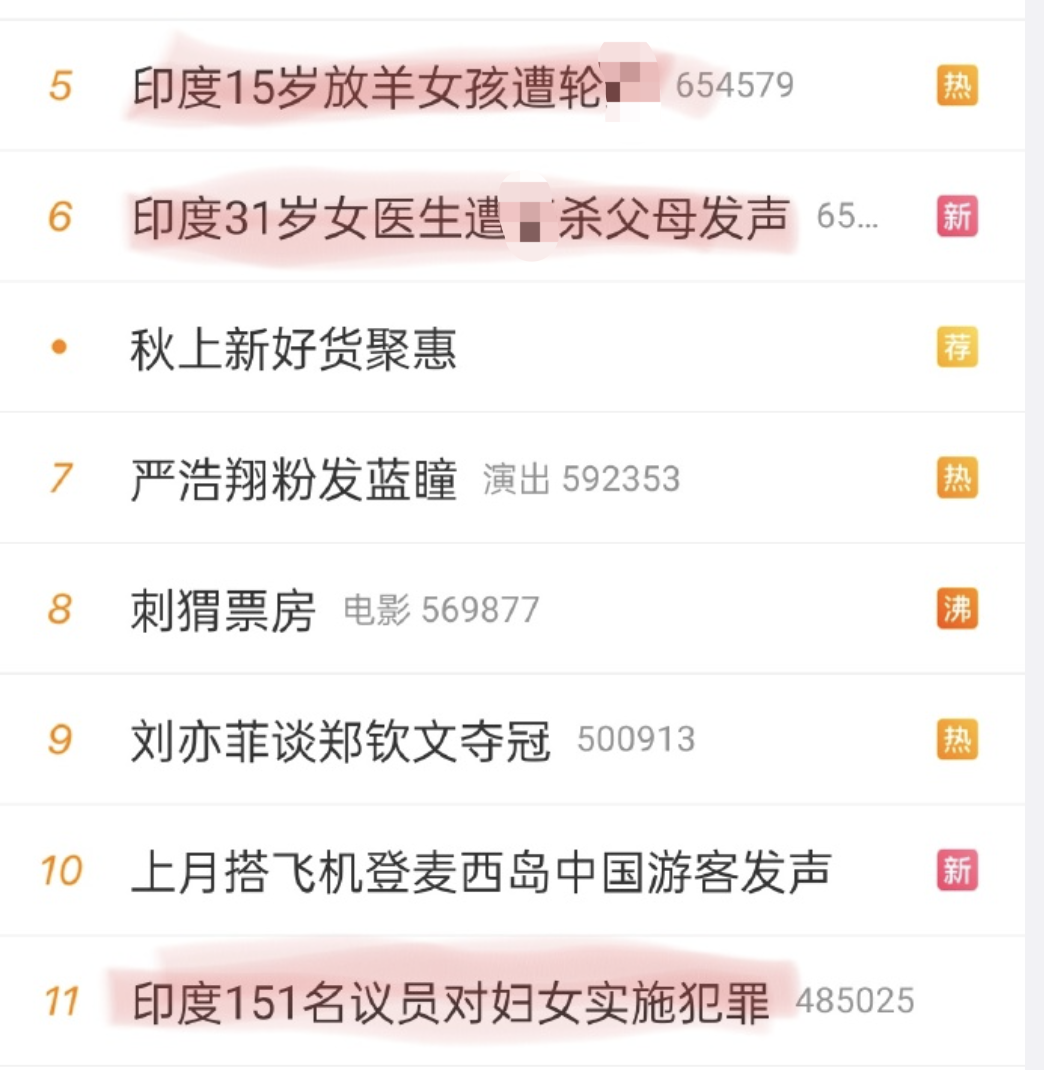This screenshot has height=1070, width=1044.
Task: Open topic 刘亦菲谈郑钦文夺冠
Action: [340, 741]
